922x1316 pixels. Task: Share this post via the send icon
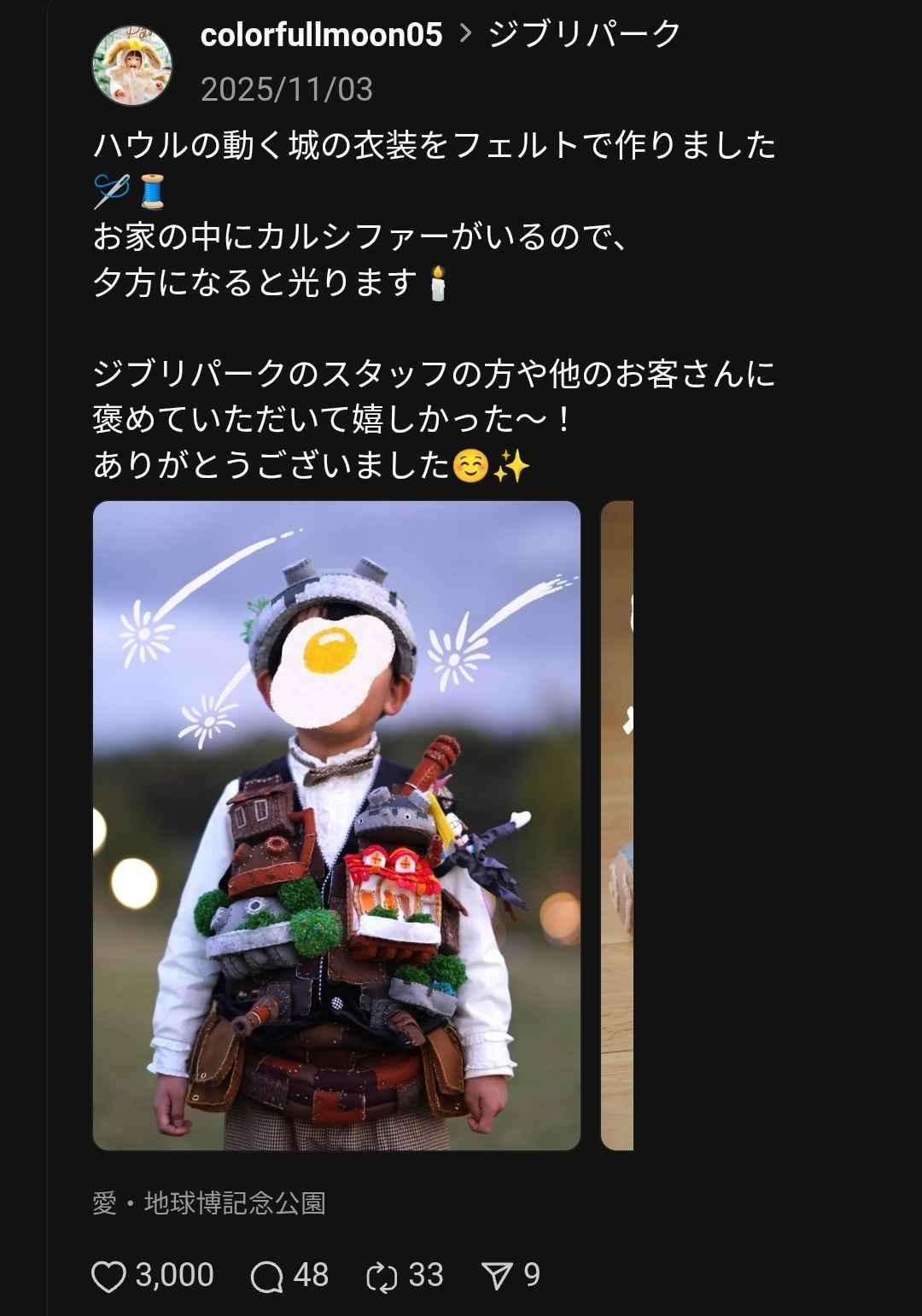click(x=497, y=1276)
